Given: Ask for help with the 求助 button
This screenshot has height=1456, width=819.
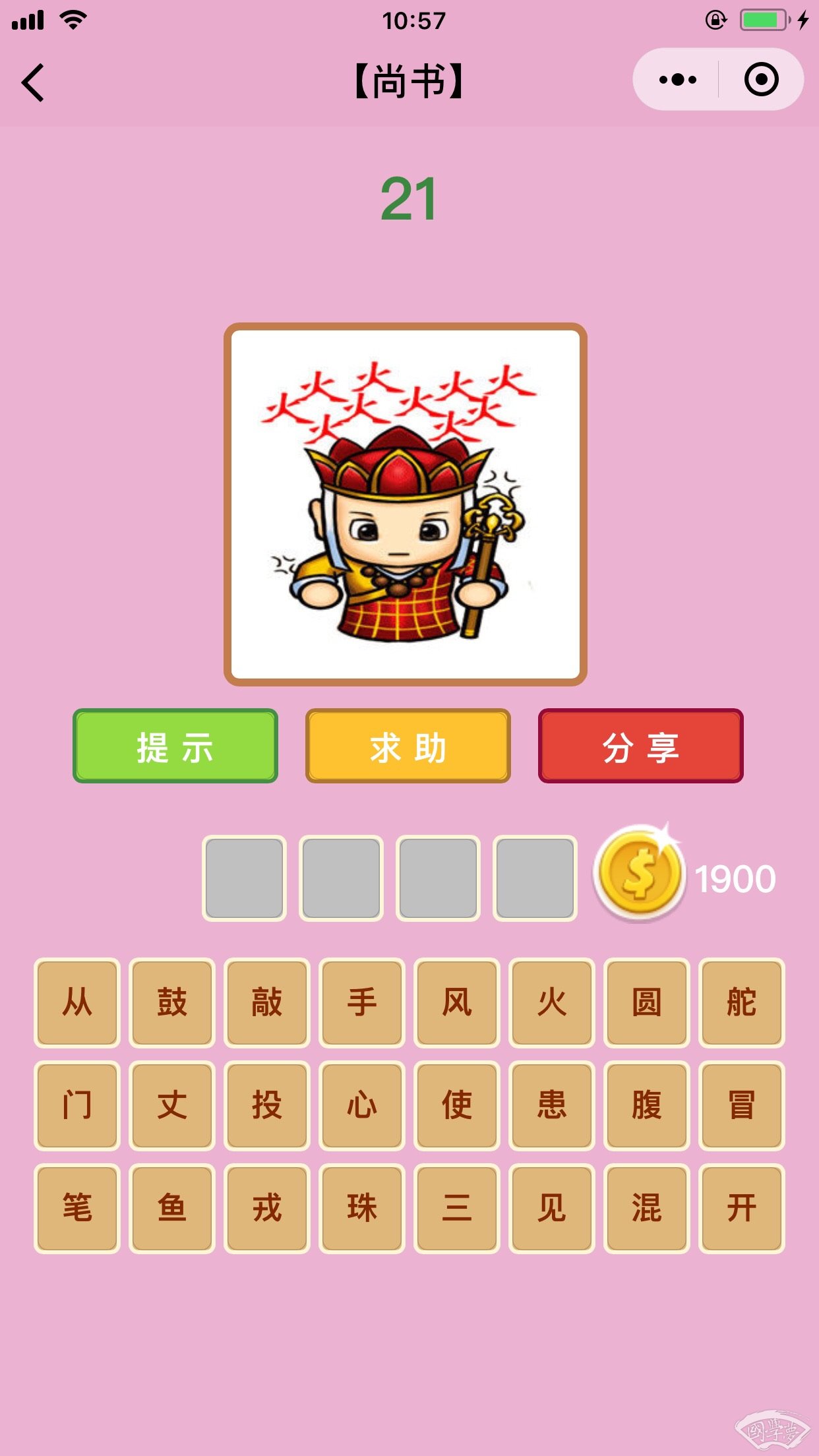Looking at the screenshot, I should [408, 746].
